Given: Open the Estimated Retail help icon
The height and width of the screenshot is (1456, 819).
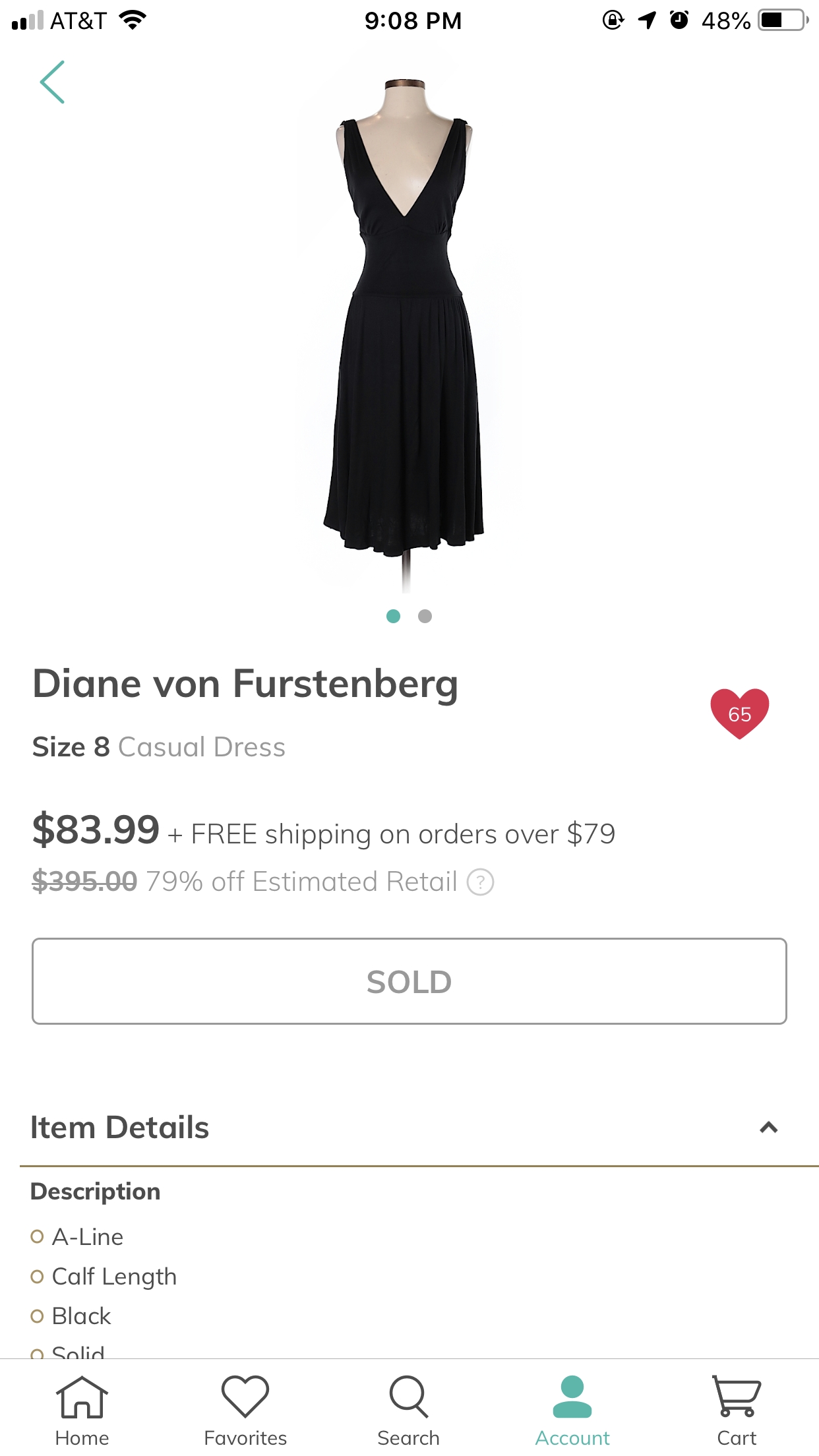Looking at the screenshot, I should point(480,882).
